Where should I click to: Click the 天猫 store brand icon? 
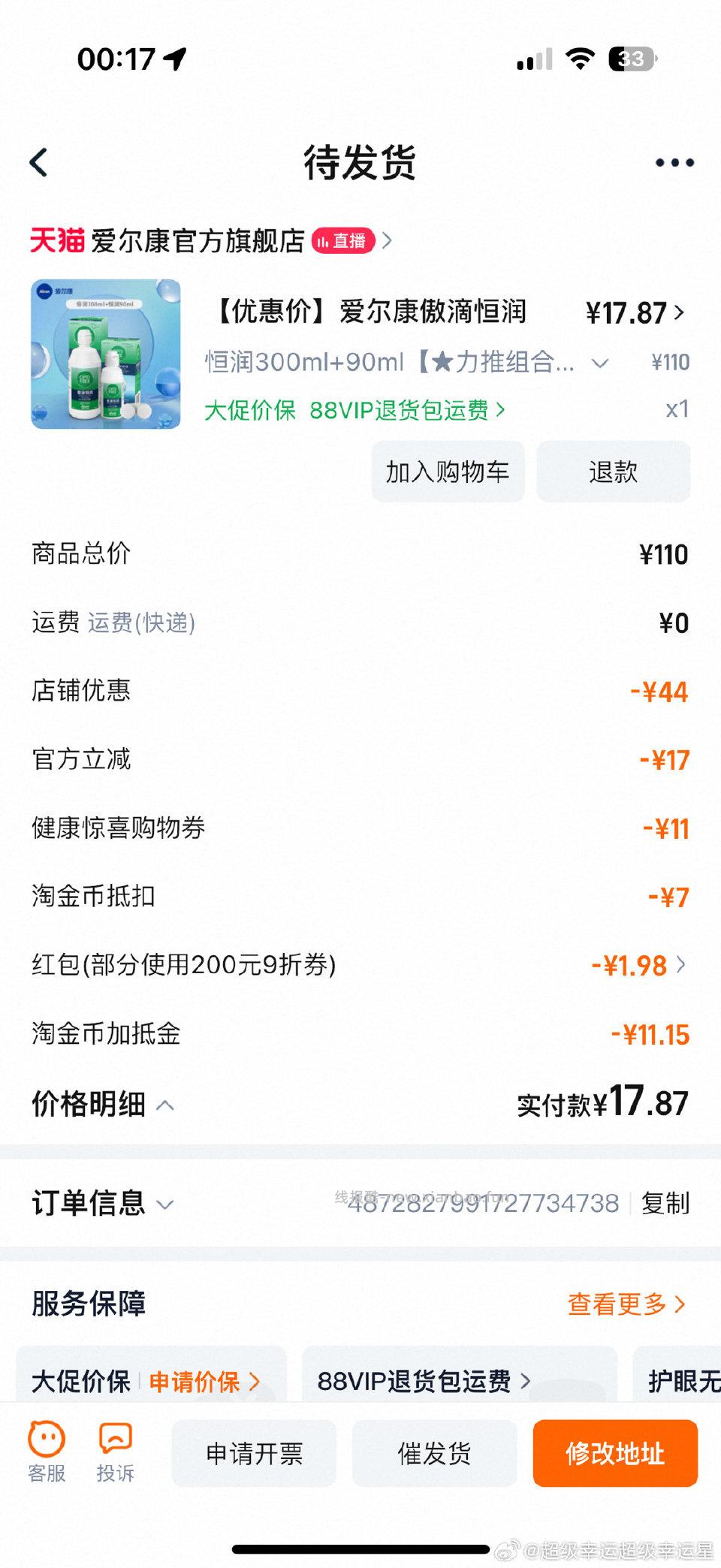tap(55, 240)
